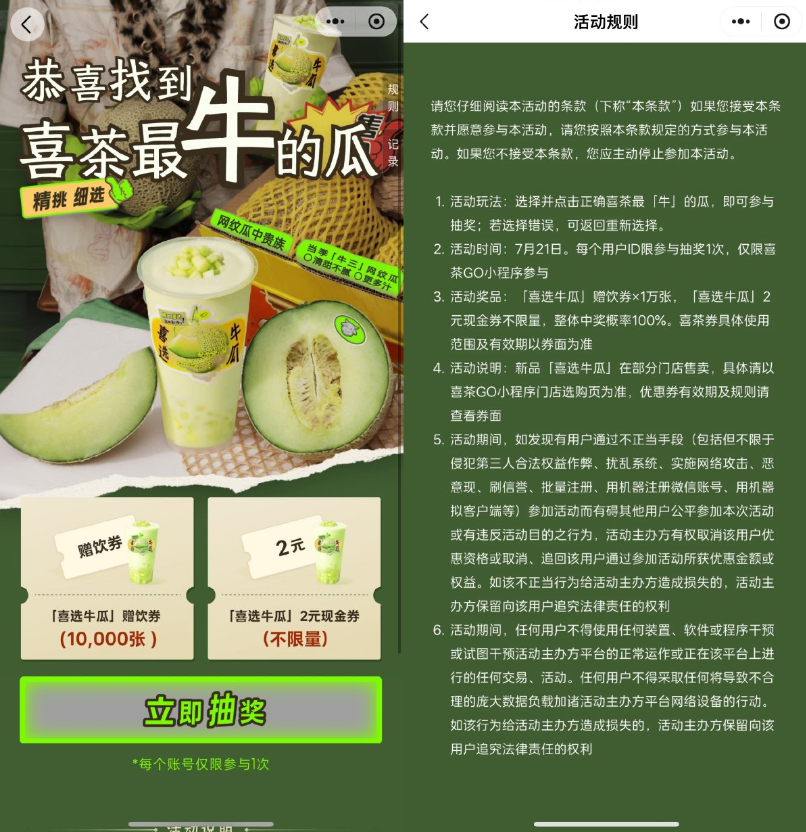
Task: Tap the 立即抽奖 lottery button
Action: click(200, 710)
